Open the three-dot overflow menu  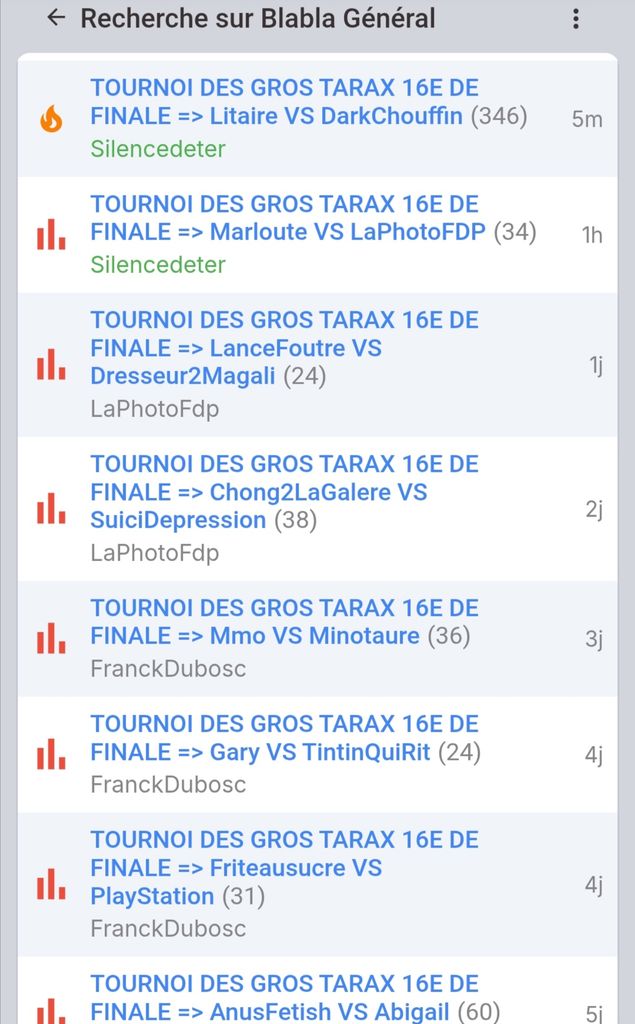(x=575, y=19)
